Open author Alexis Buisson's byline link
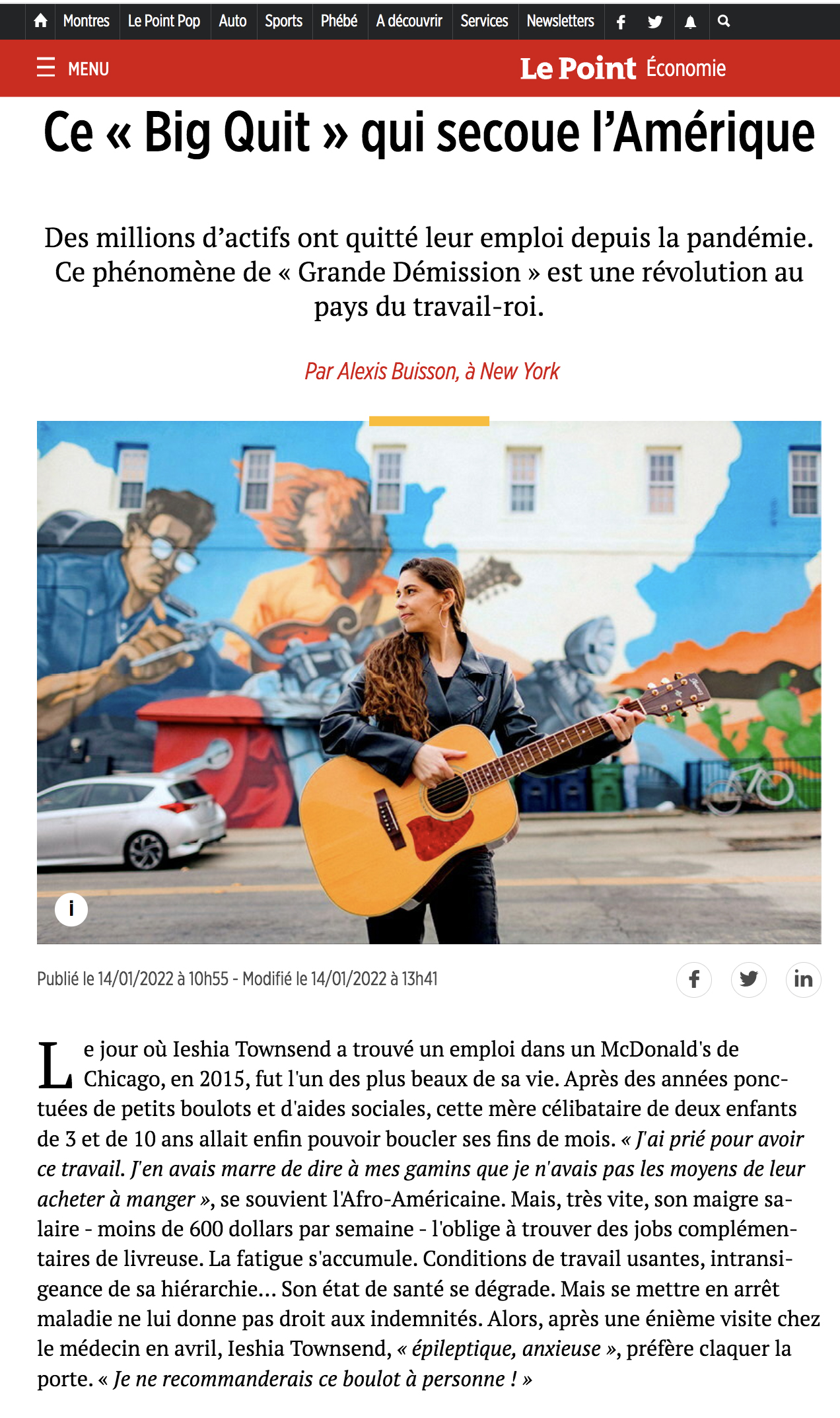The height and width of the screenshot is (1418, 840). 431,371
